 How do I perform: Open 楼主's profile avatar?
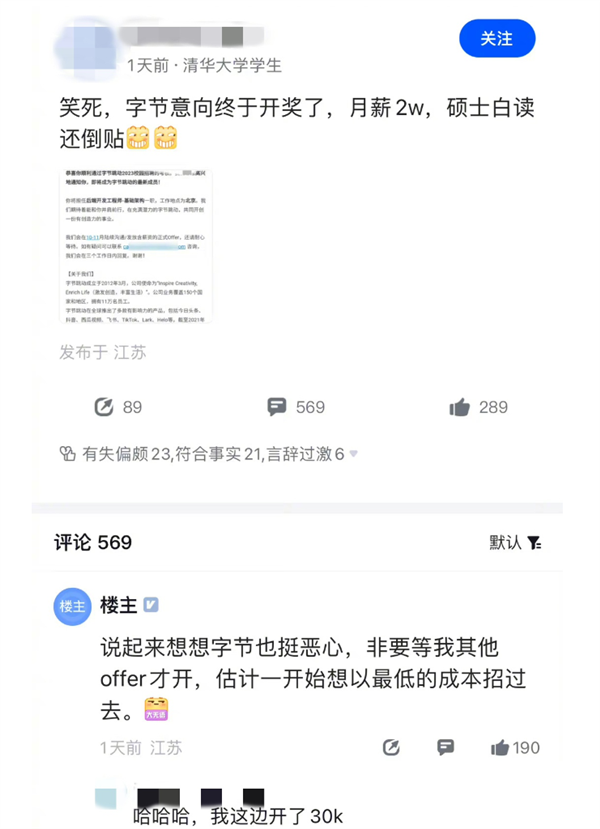73,606
